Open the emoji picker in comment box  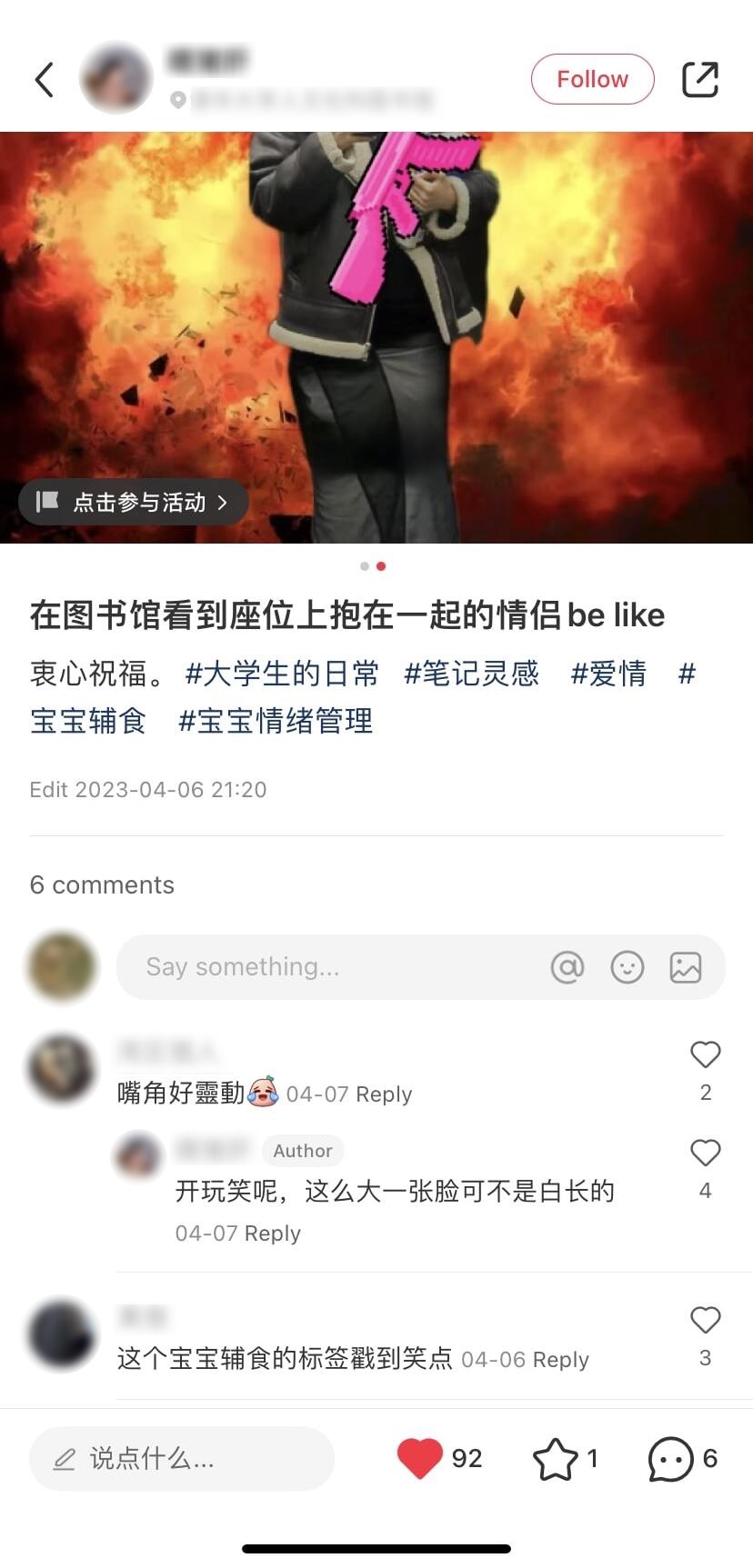[x=627, y=967]
